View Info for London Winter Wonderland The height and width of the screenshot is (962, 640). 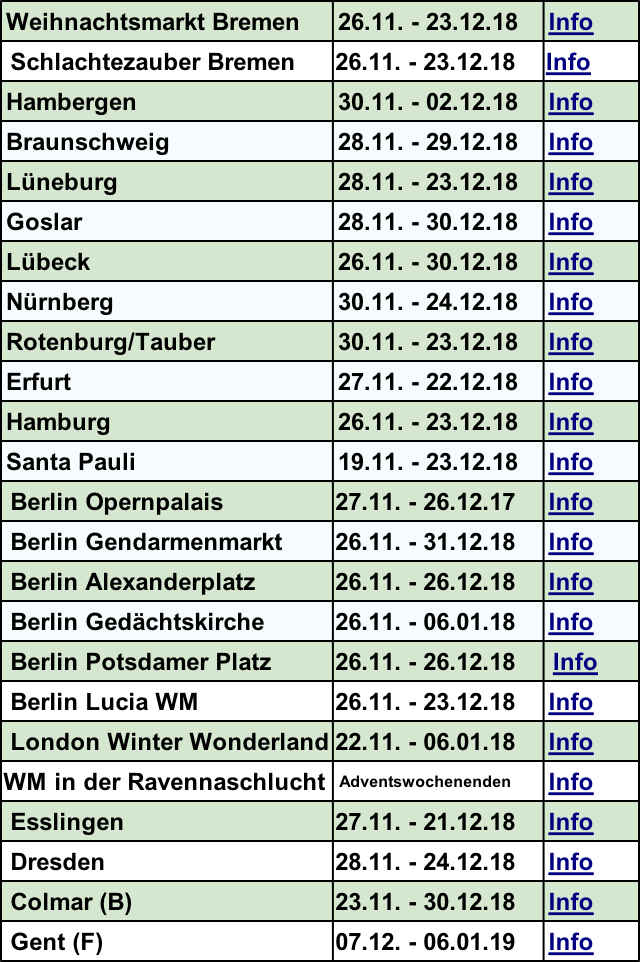(x=570, y=742)
